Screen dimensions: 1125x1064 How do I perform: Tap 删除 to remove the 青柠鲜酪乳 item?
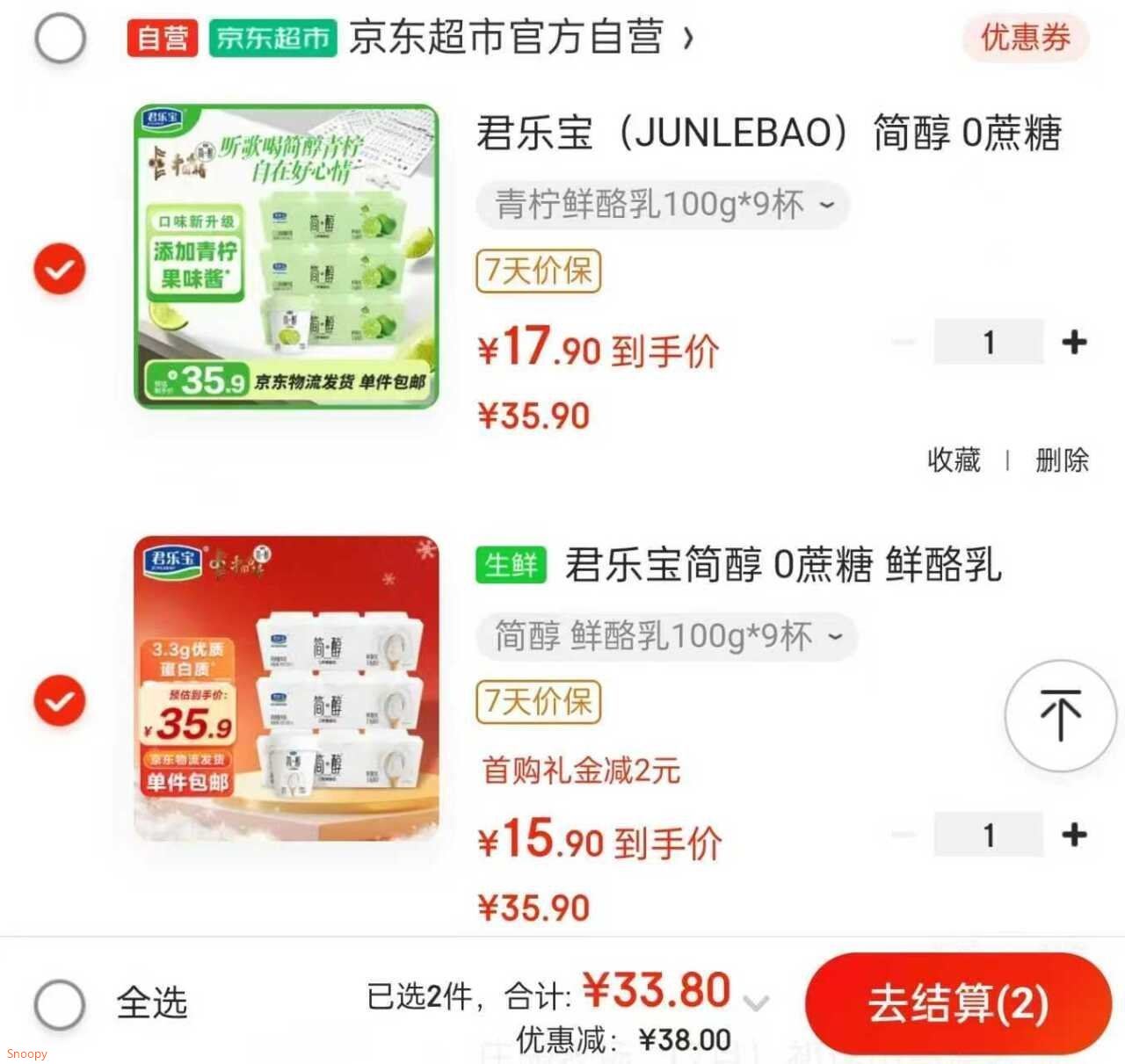coord(1062,460)
